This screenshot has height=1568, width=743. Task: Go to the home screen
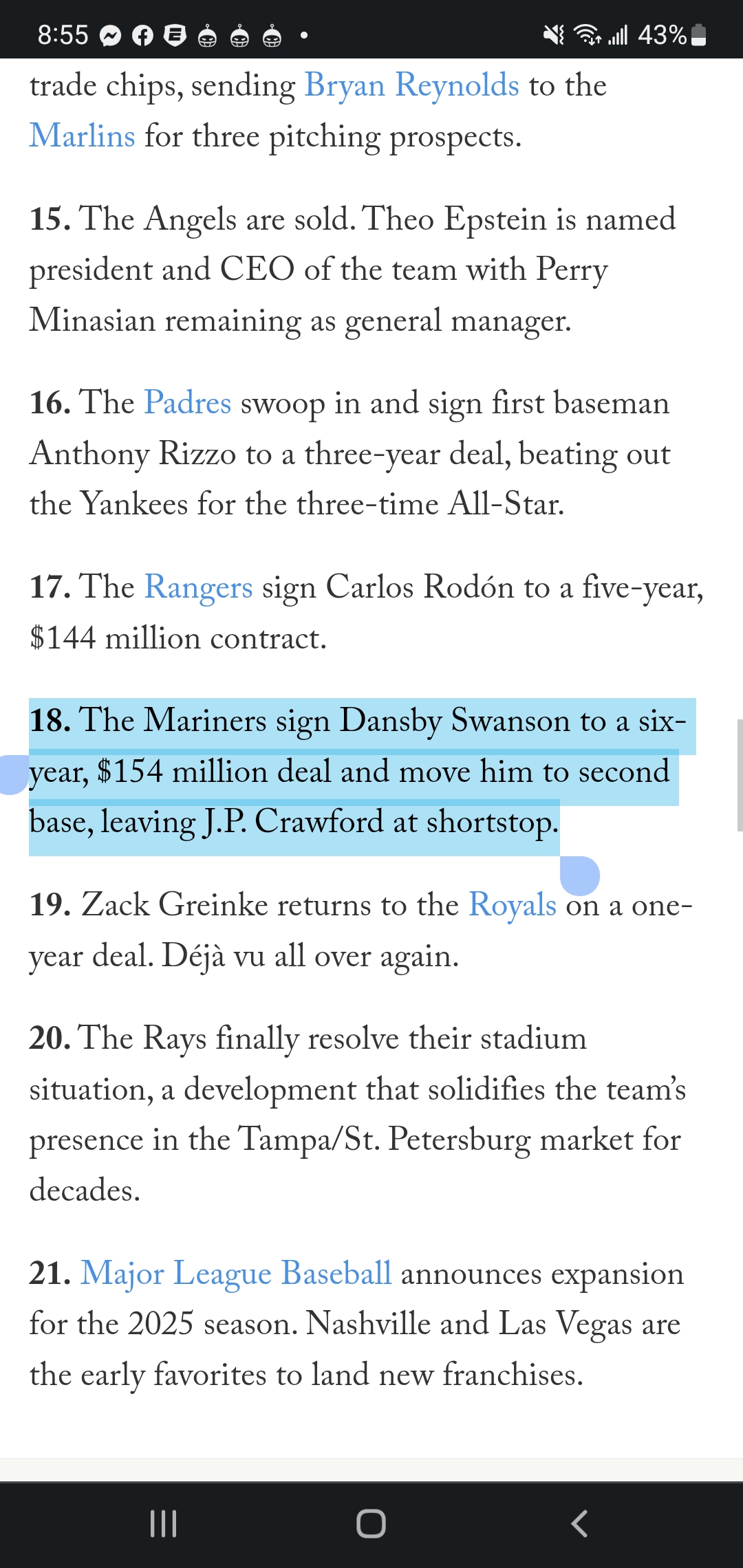[371, 1523]
